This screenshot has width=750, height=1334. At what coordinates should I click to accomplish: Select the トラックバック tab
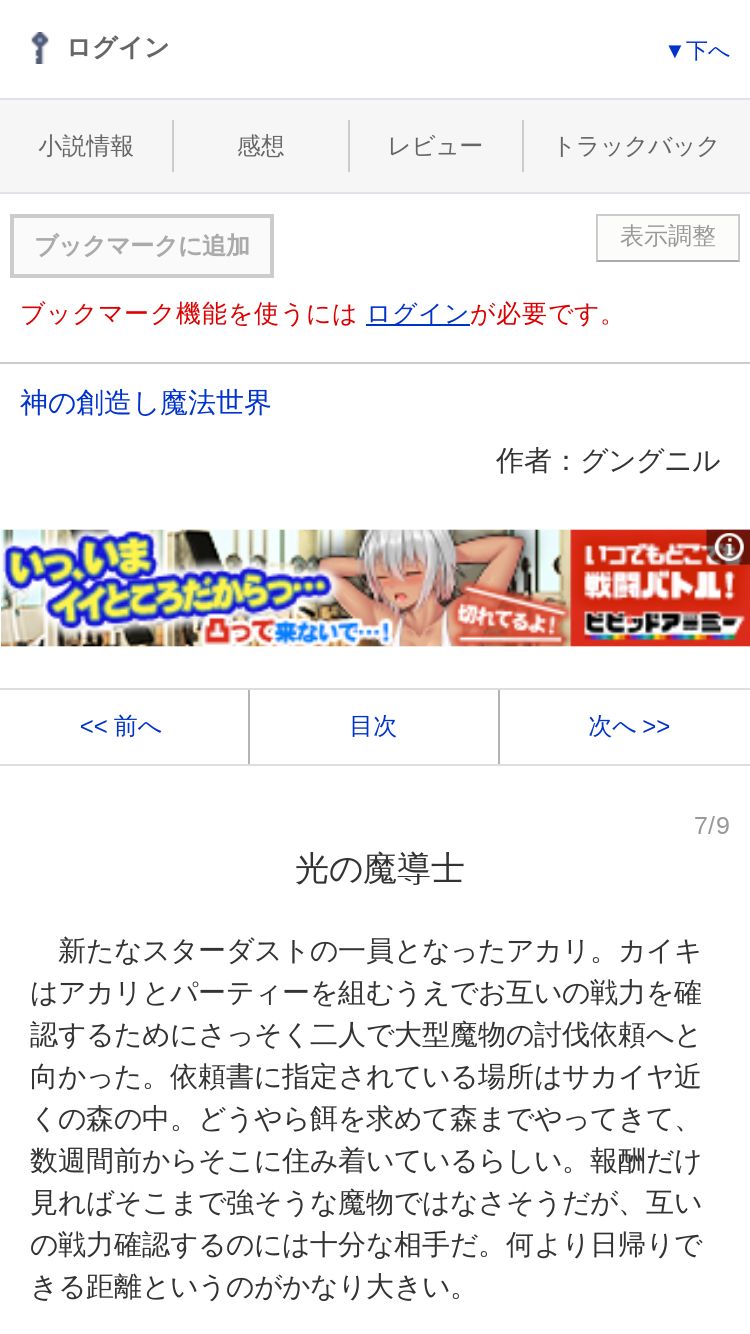coord(636,146)
